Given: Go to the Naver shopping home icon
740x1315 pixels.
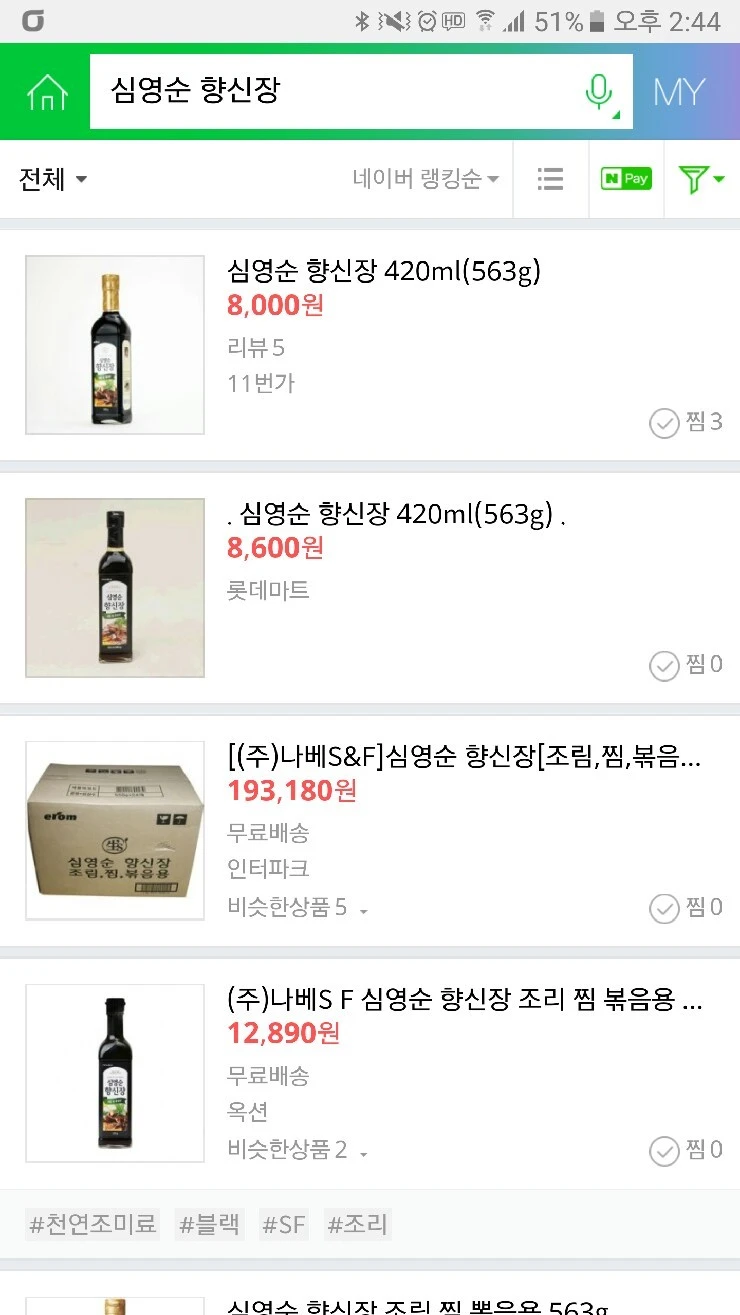Looking at the screenshot, I should (x=47, y=92).
